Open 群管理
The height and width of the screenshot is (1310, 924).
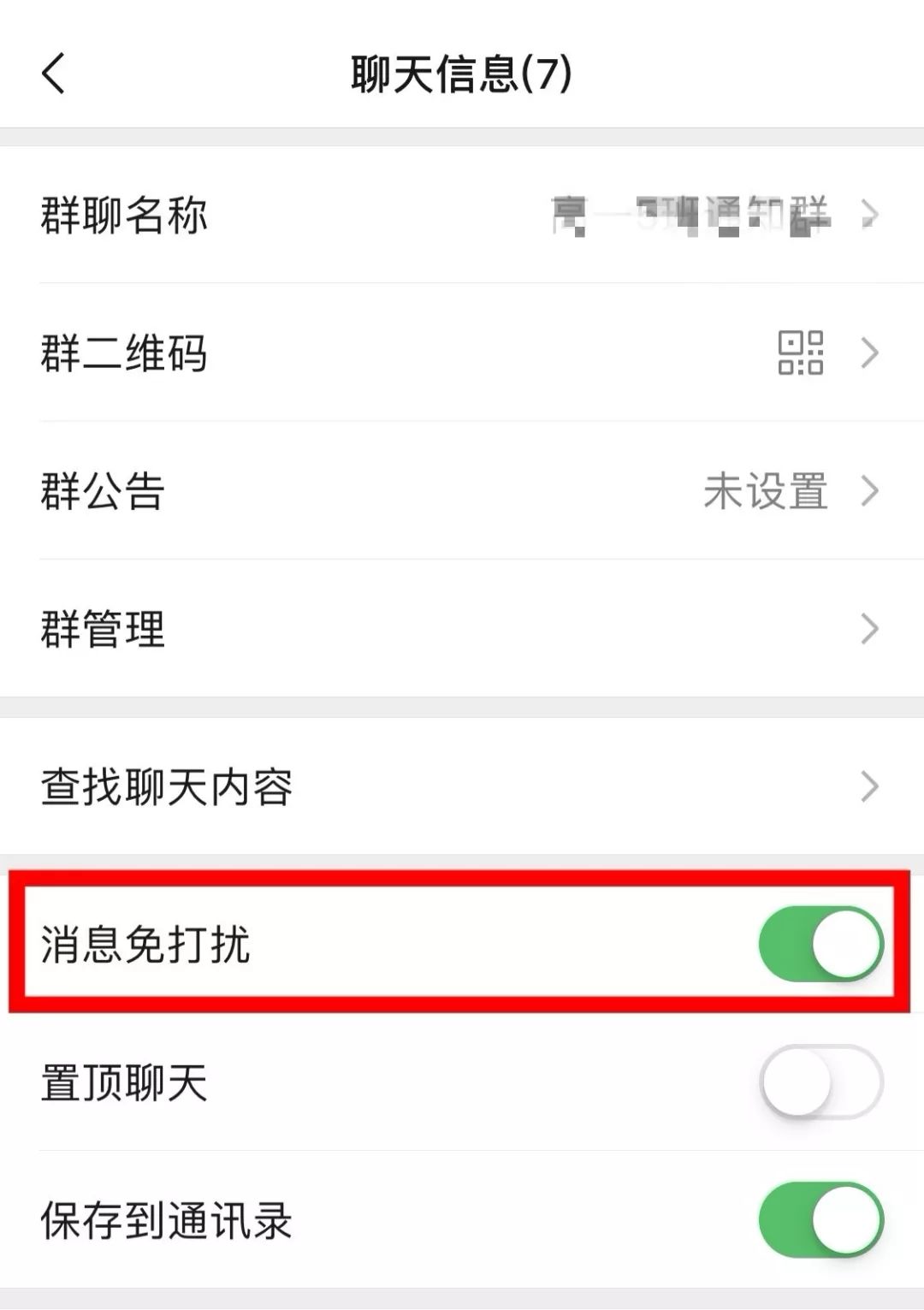coord(462,629)
